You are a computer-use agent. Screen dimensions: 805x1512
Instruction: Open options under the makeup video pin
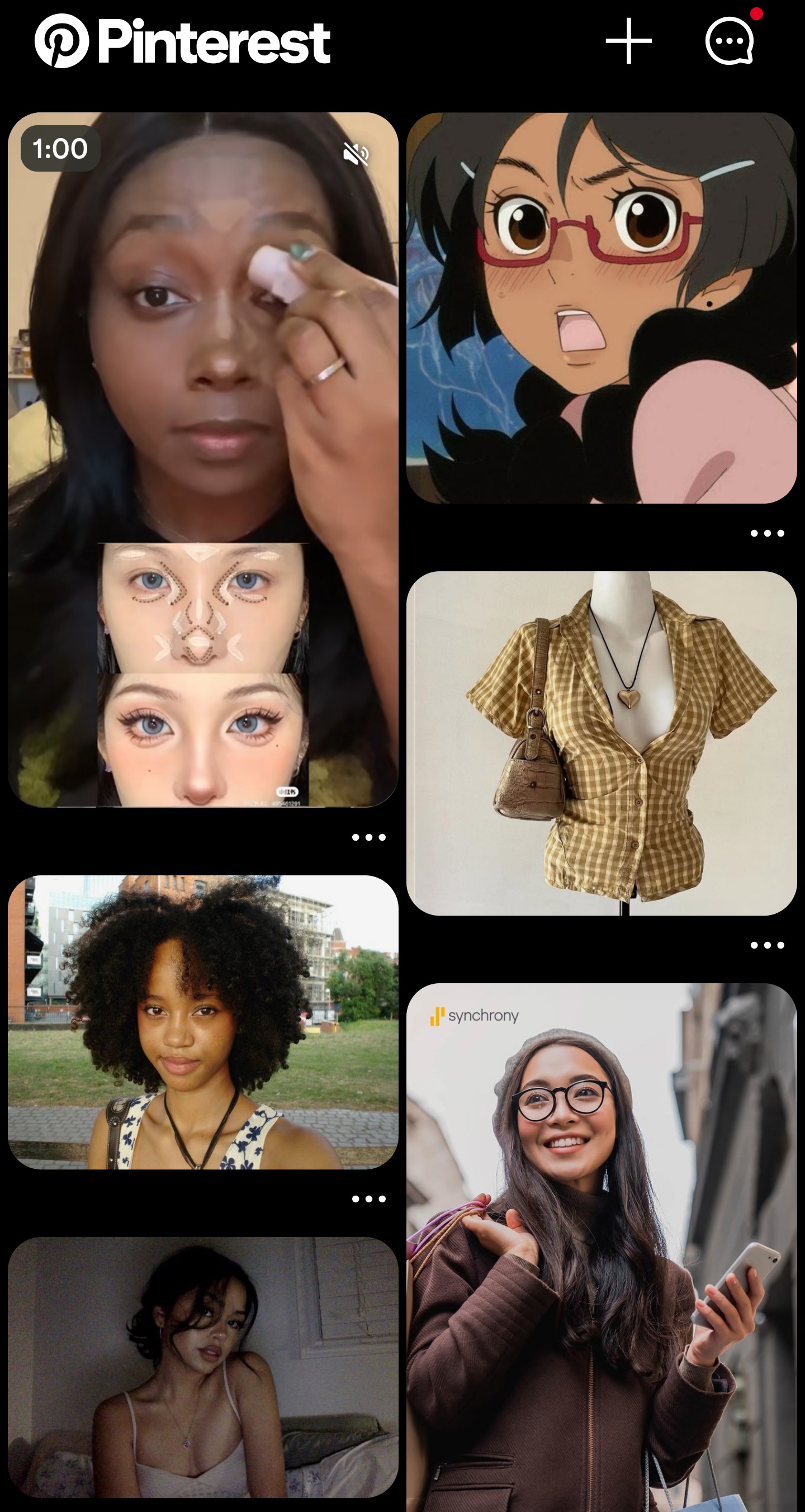pos(369,837)
